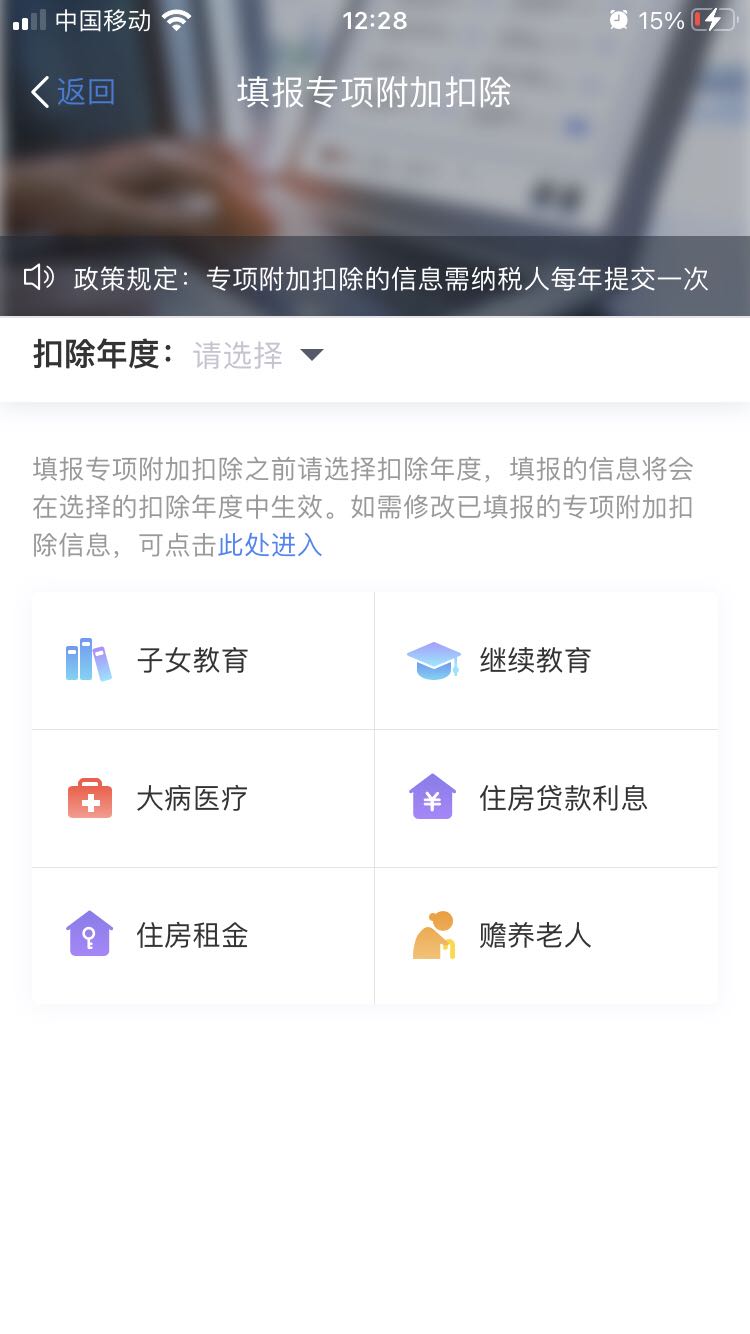
Task: Tap the downward triangle next to 请选择
Action: point(311,356)
